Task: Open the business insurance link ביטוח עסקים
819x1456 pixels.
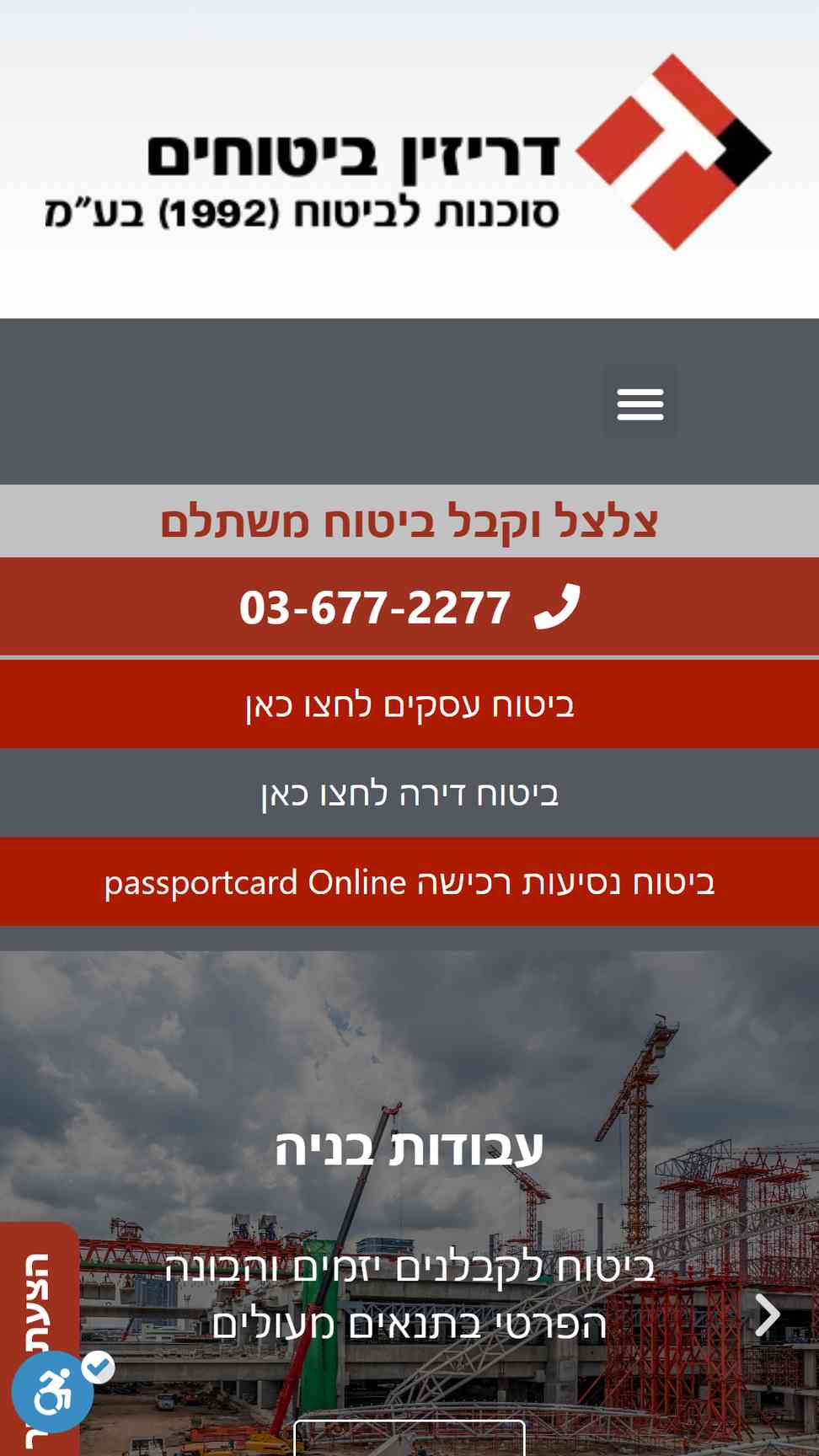Action: [x=409, y=704]
